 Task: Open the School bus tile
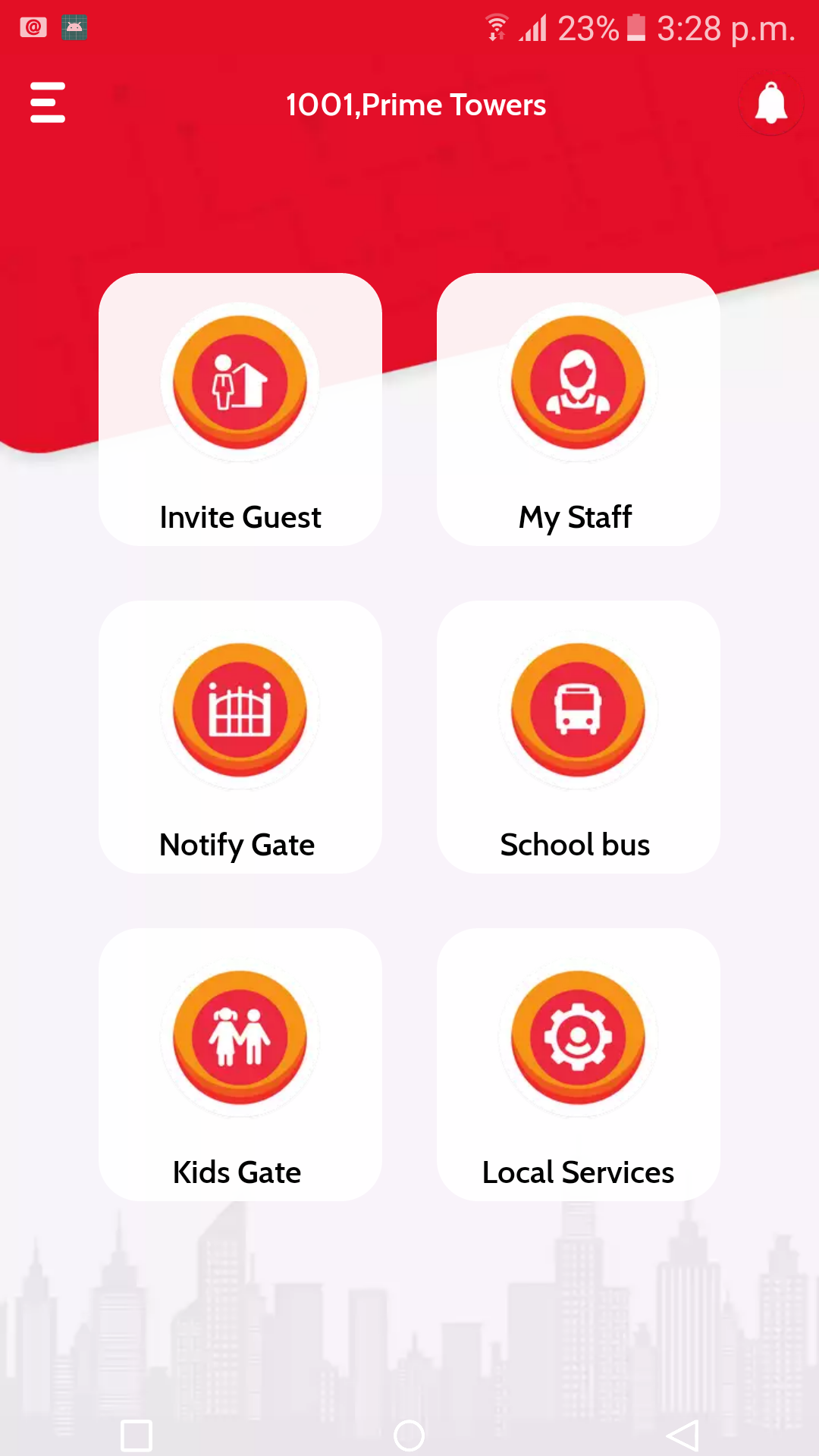click(x=578, y=737)
